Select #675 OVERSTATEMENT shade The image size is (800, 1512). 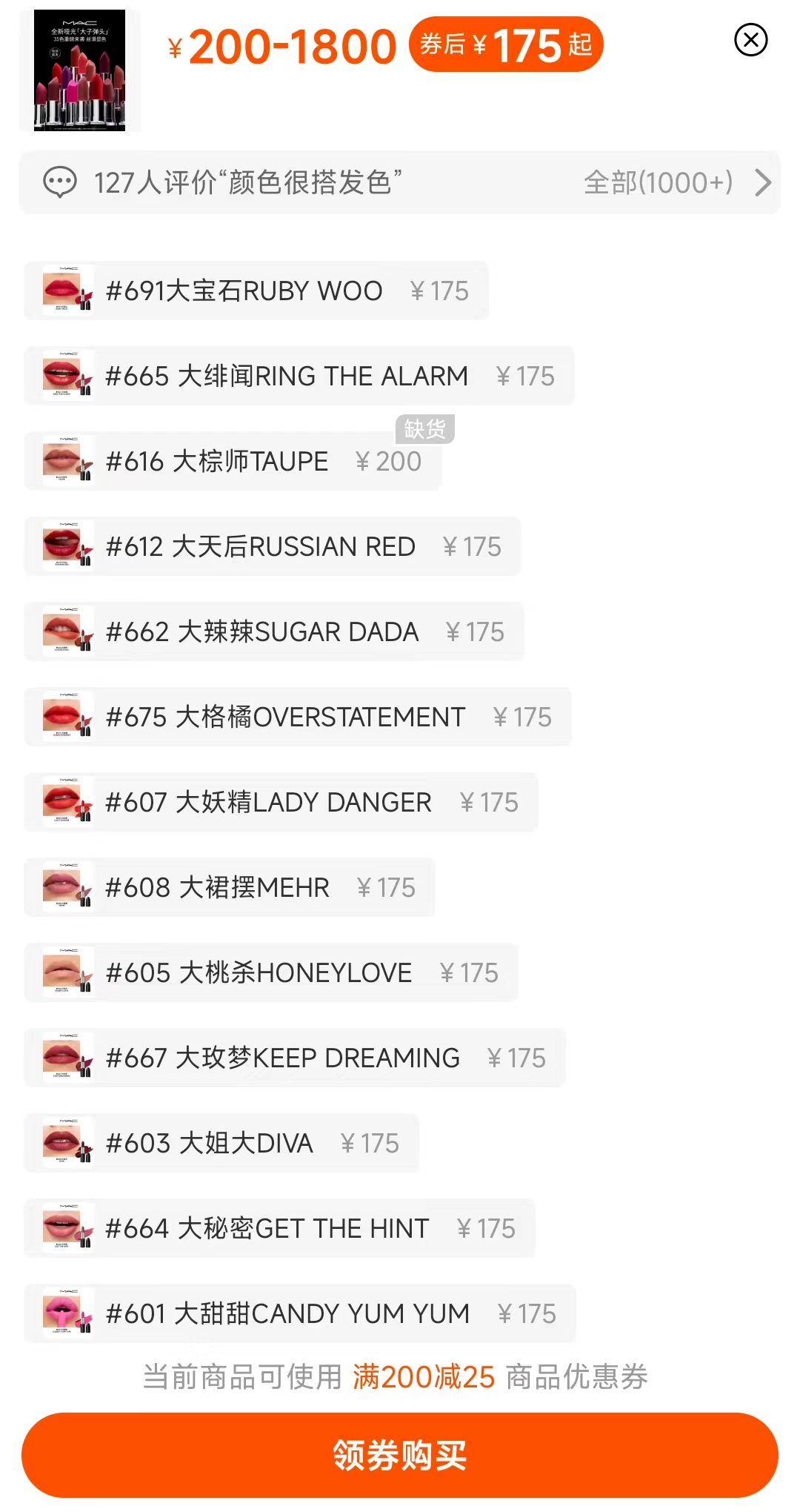(x=298, y=717)
